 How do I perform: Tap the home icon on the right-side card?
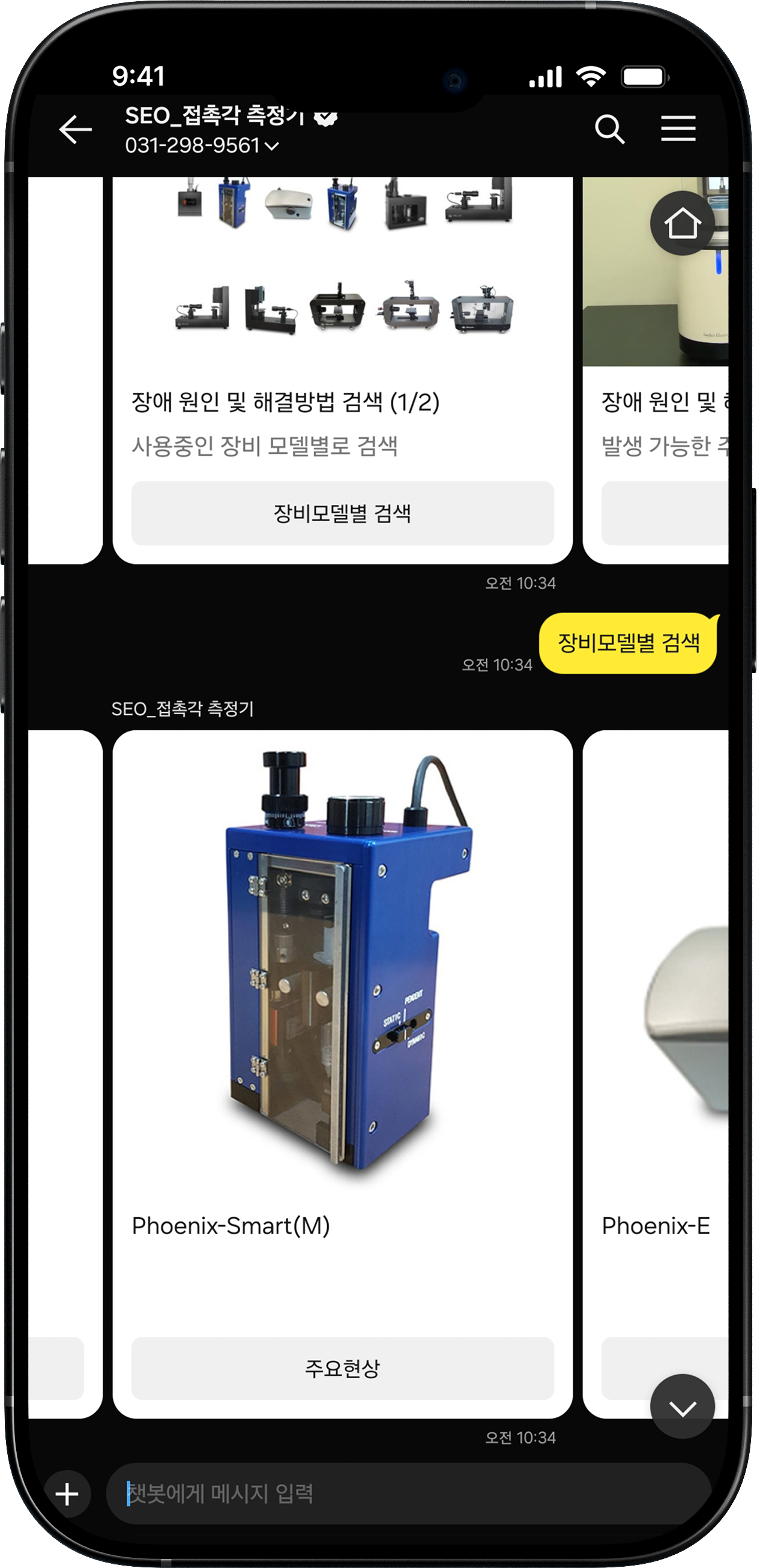[684, 224]
